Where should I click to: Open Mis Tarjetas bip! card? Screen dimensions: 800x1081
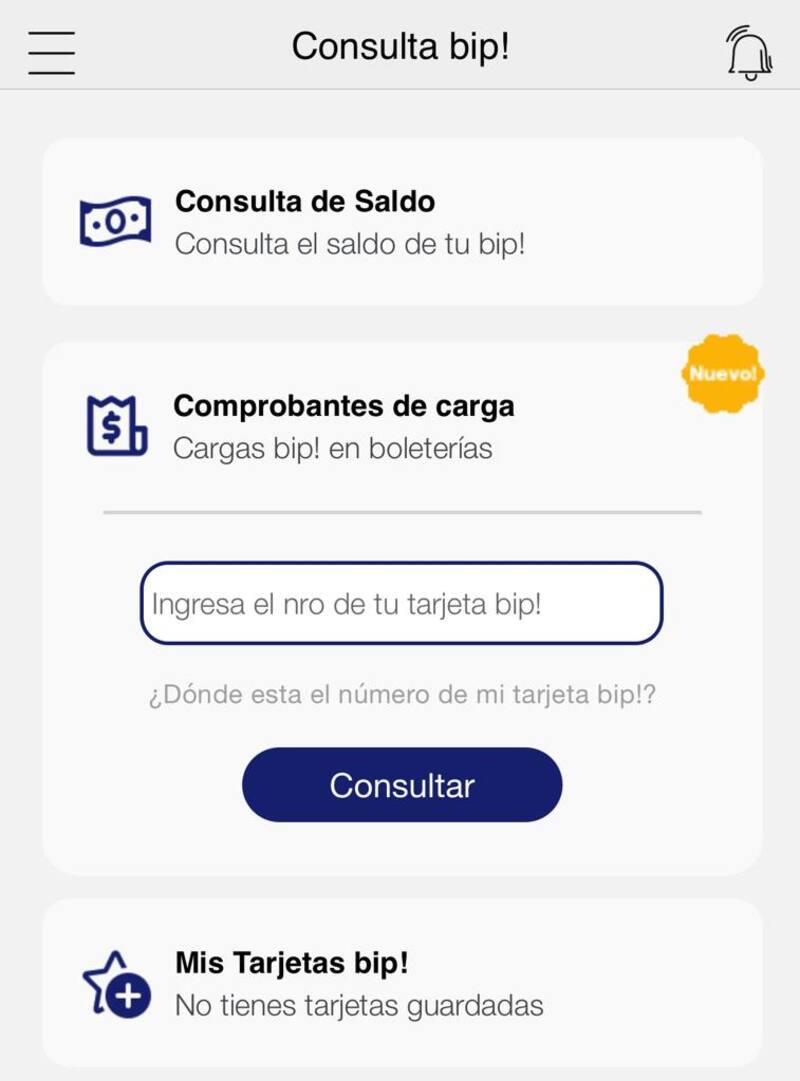[402, 983]
